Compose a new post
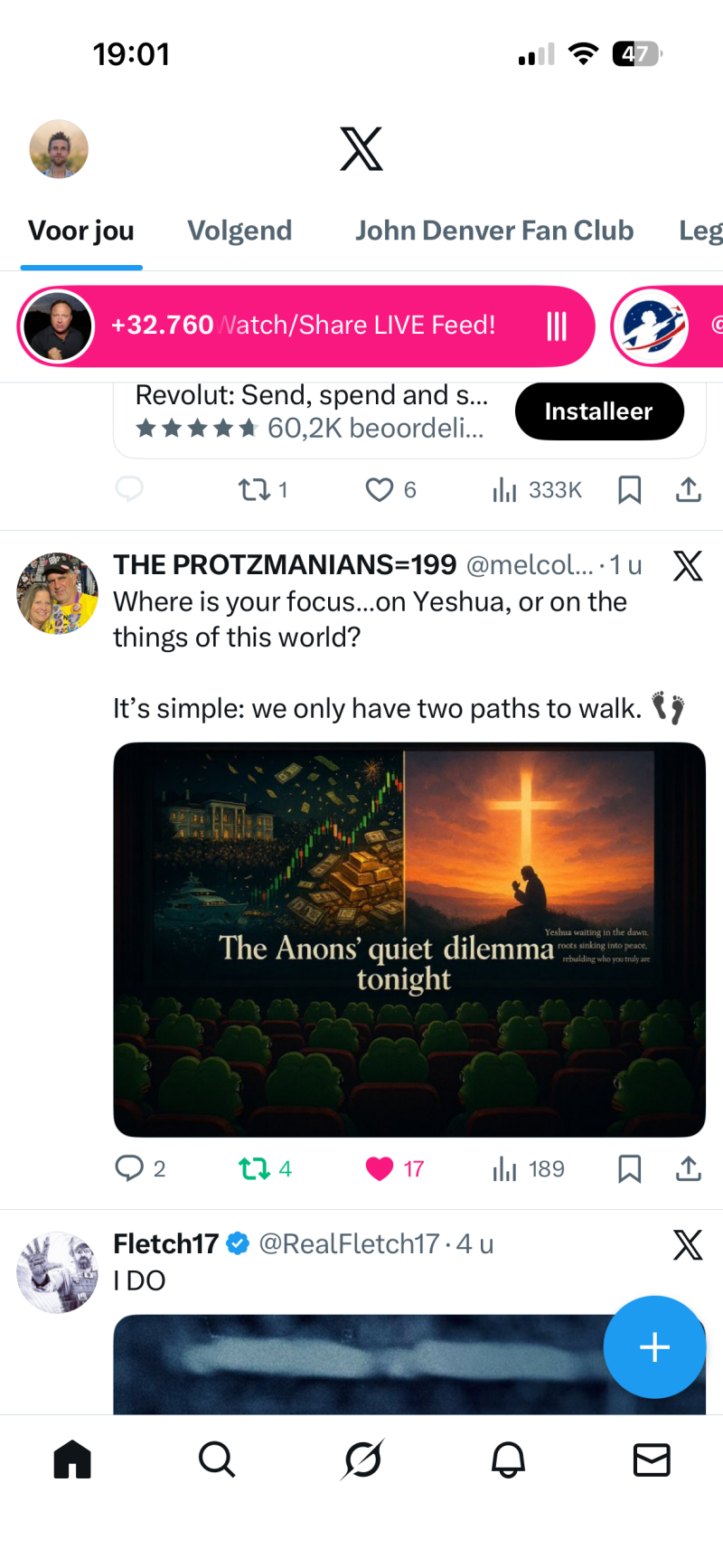The height and width of the screenshot is (1568, 723). click(x=654, y=1347)
